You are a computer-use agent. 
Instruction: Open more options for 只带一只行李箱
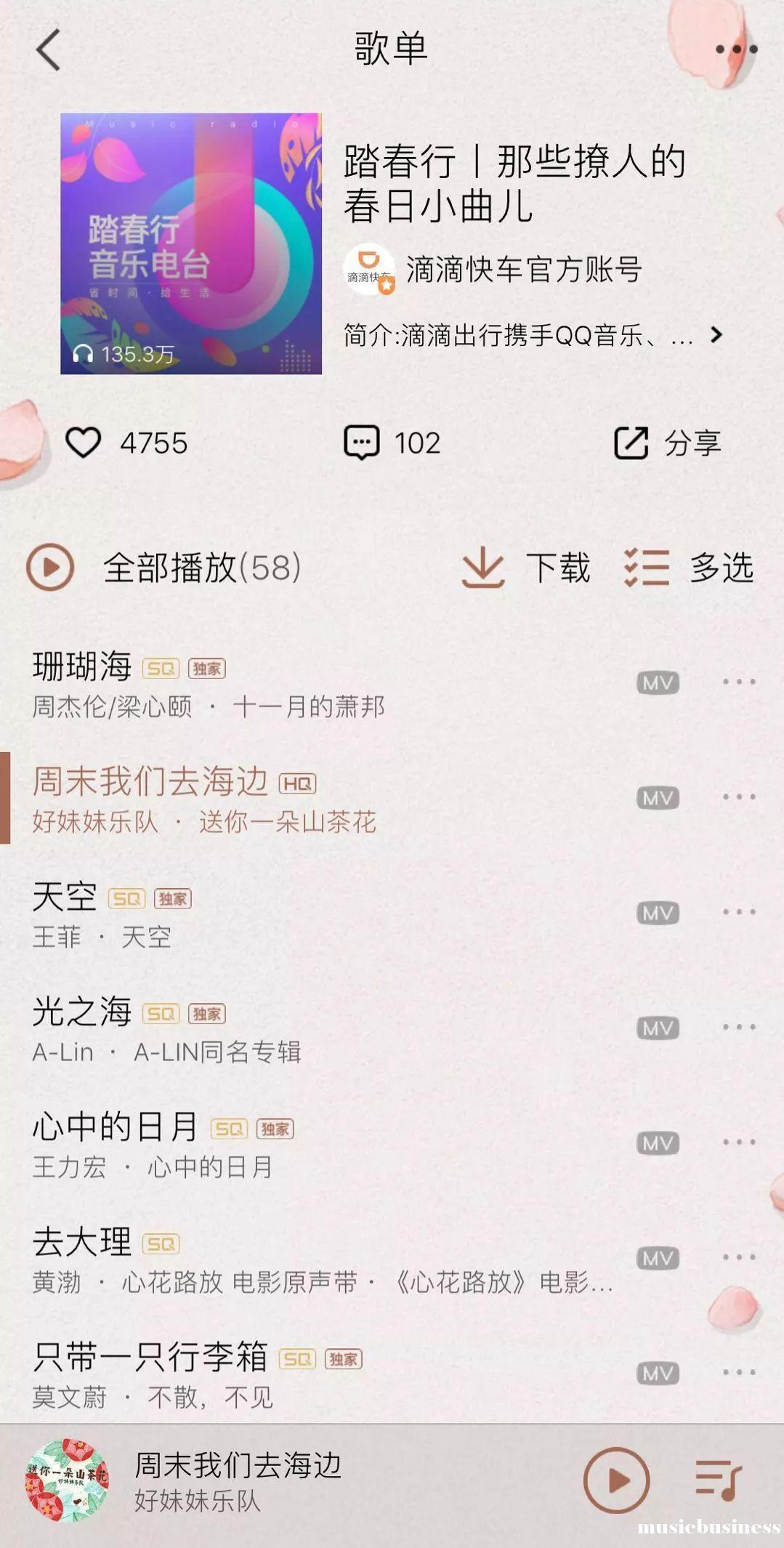(x=739, y=1372)
